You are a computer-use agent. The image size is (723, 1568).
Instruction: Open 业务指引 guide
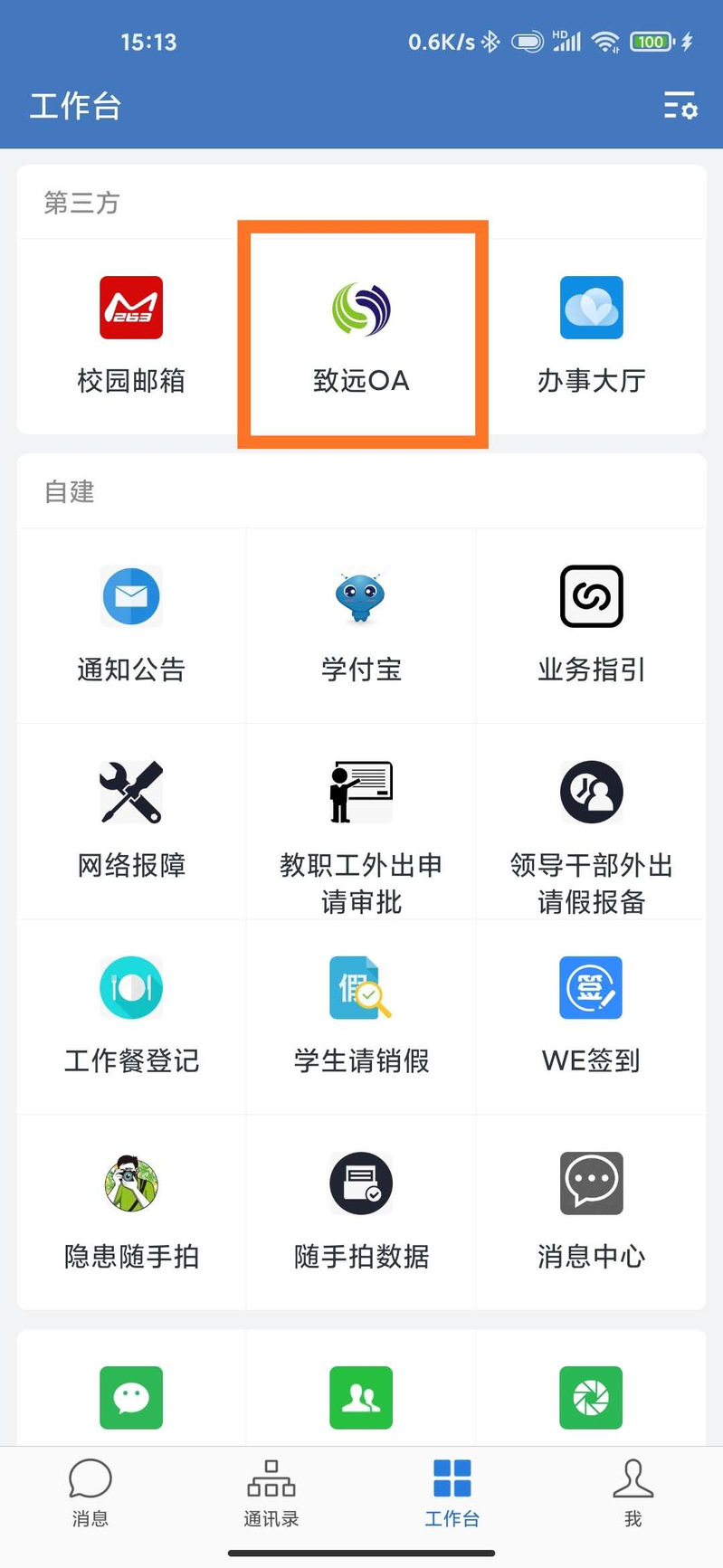pos(591,624)
